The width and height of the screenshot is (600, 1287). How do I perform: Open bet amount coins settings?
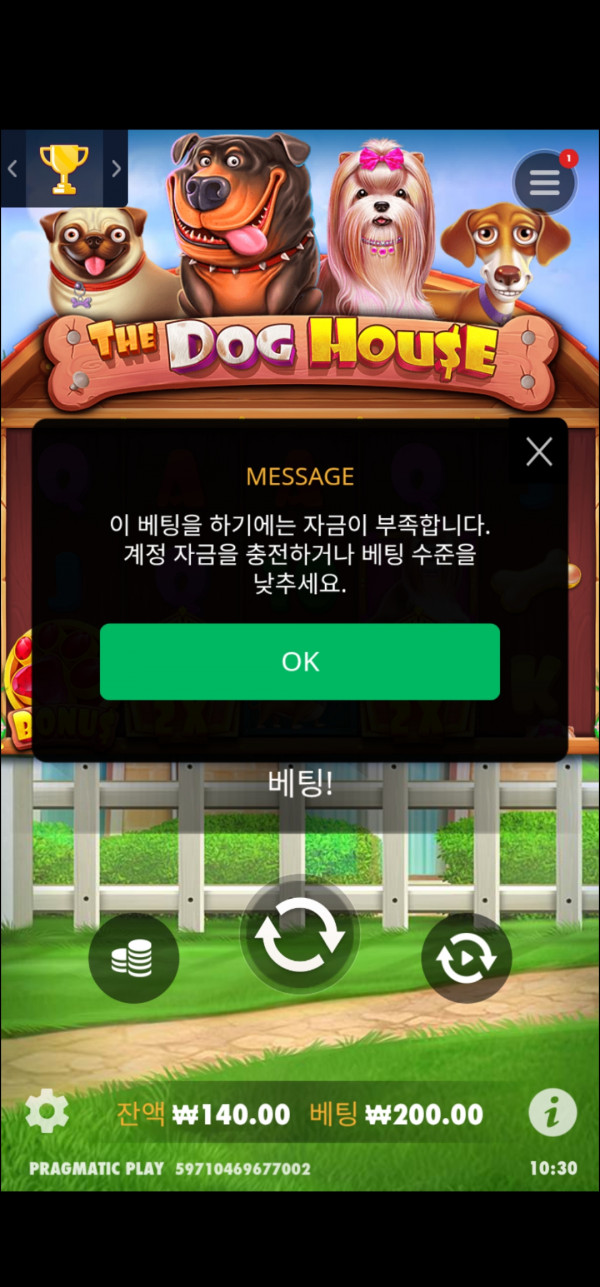(x=133, y=959)
